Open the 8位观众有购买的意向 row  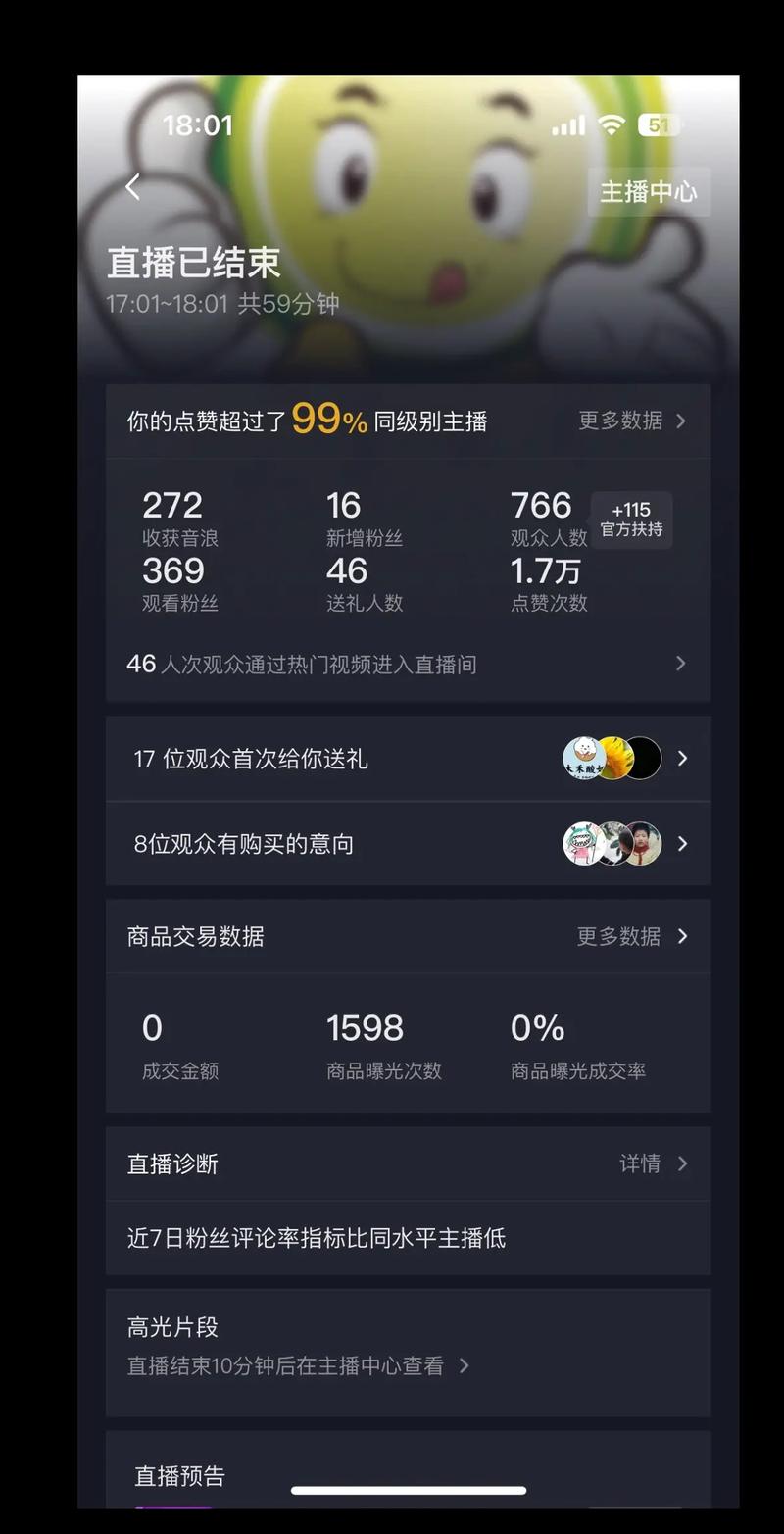click(x=408, y=844)
